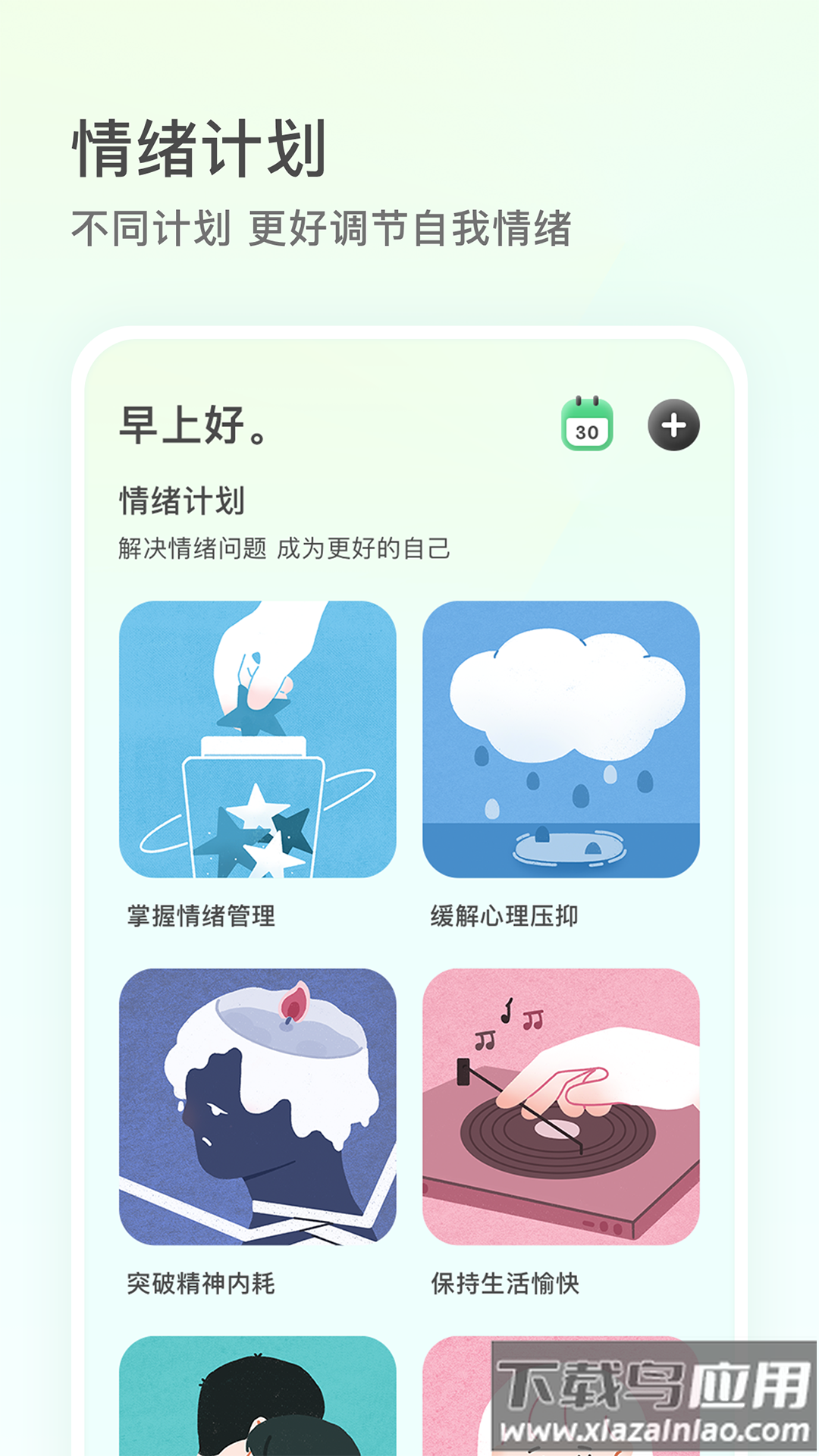
Task: Select the 掌握情绪管理 label text
Action: coord(202,915)
